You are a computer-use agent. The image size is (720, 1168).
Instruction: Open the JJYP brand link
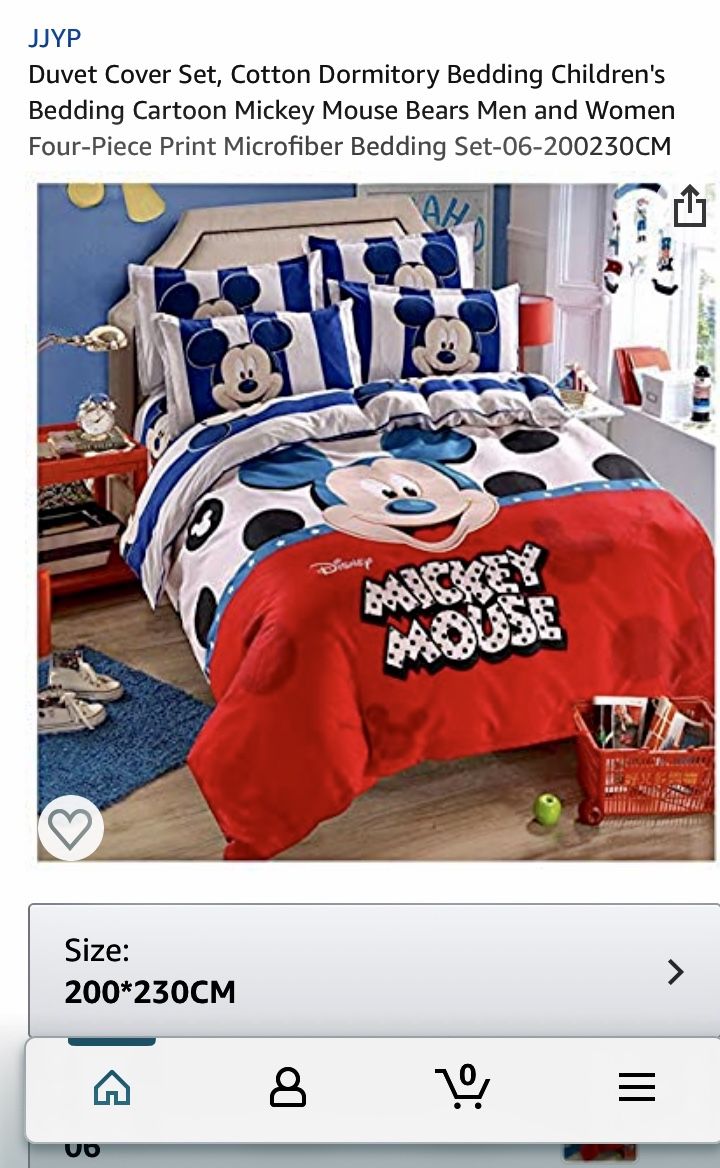pos(55,38)
